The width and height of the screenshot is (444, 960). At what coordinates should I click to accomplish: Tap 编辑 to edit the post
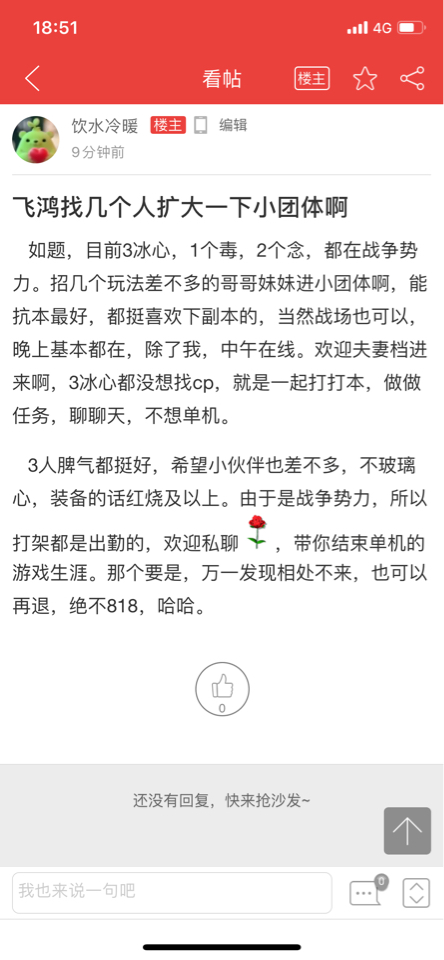(233, 126)
